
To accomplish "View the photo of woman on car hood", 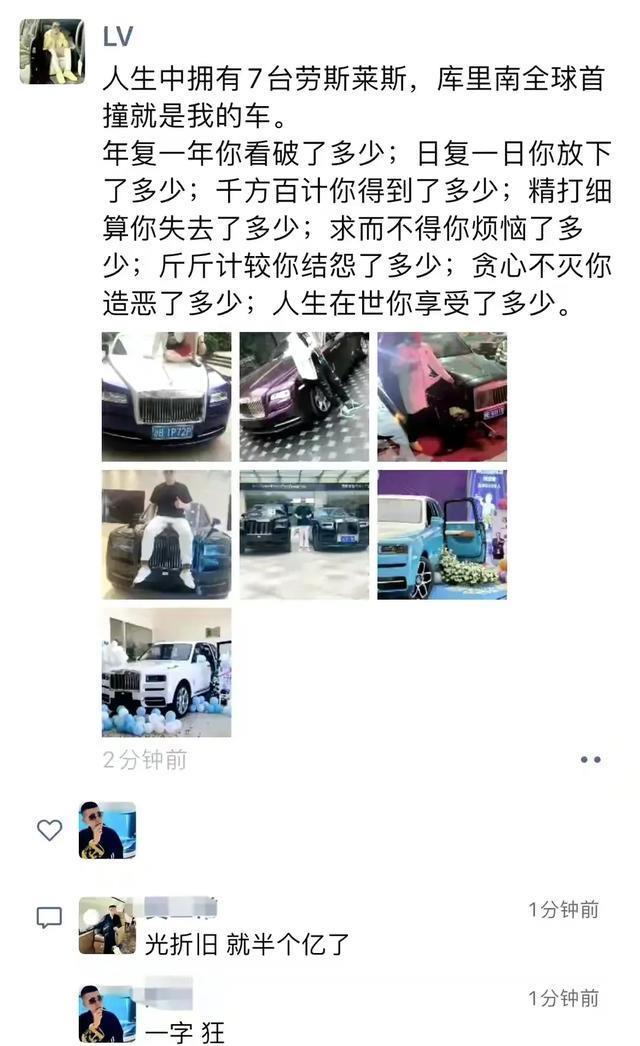I will (x=166, y=396).
